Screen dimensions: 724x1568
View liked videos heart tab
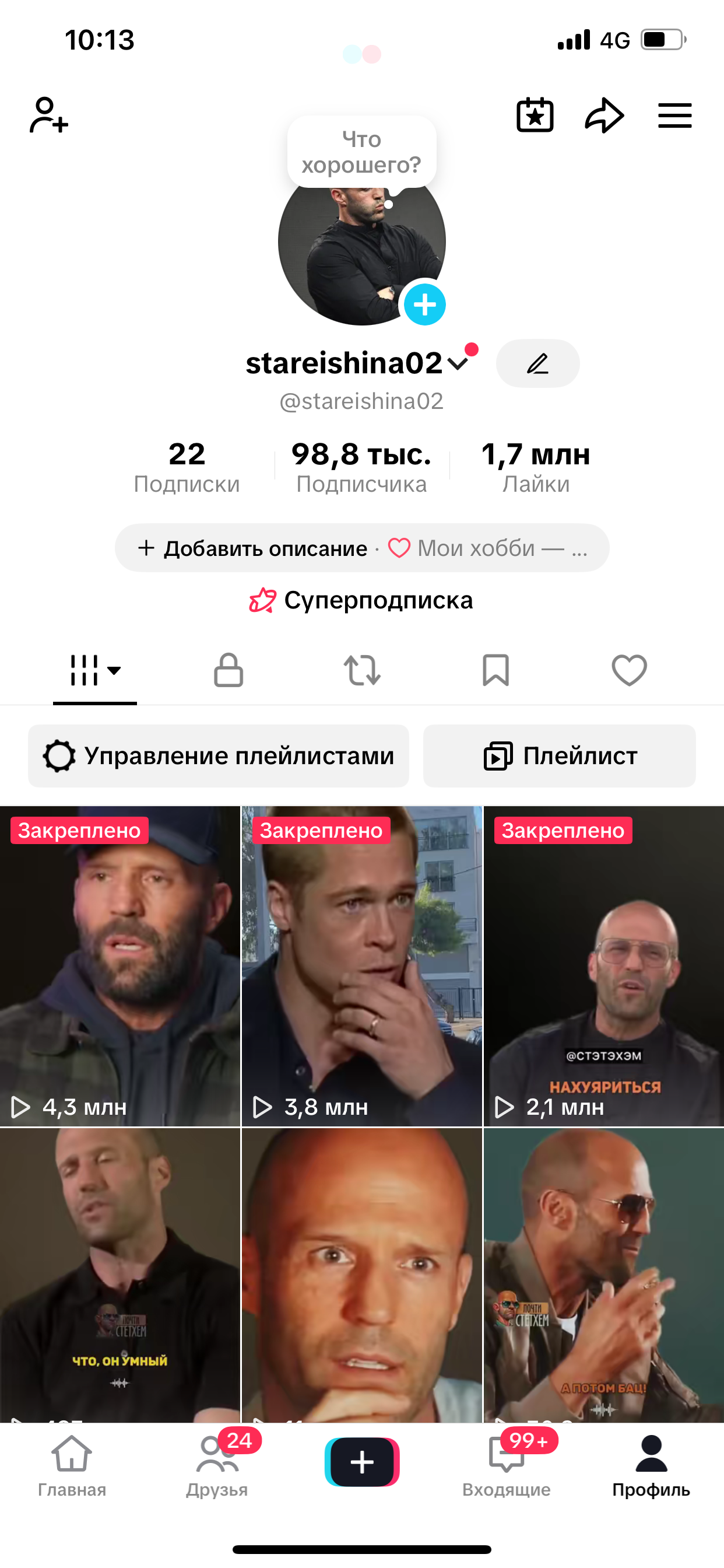pyautogui.click(x=629, y=670)
